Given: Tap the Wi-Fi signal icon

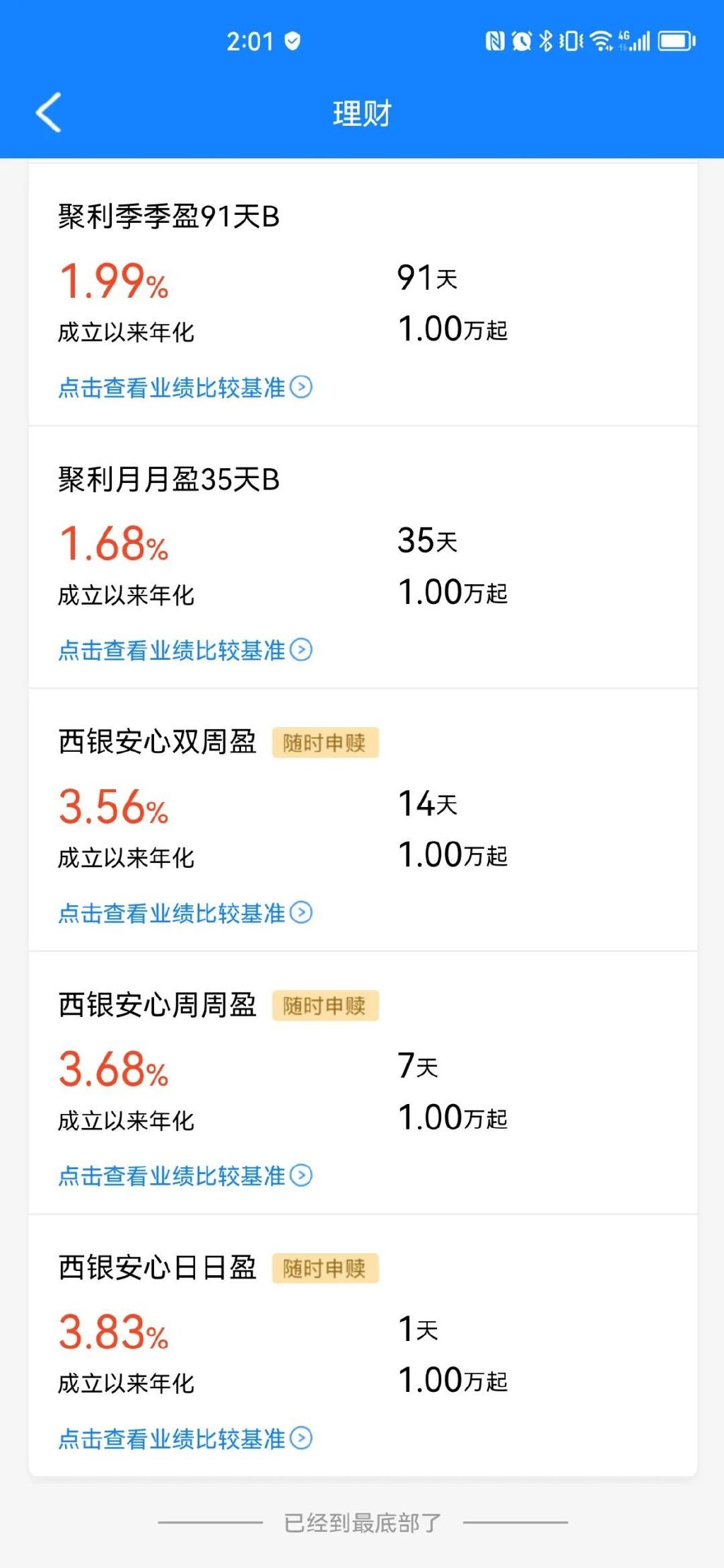Looking at the screenshot, I should pyautogui.click(x=600, y=42).
